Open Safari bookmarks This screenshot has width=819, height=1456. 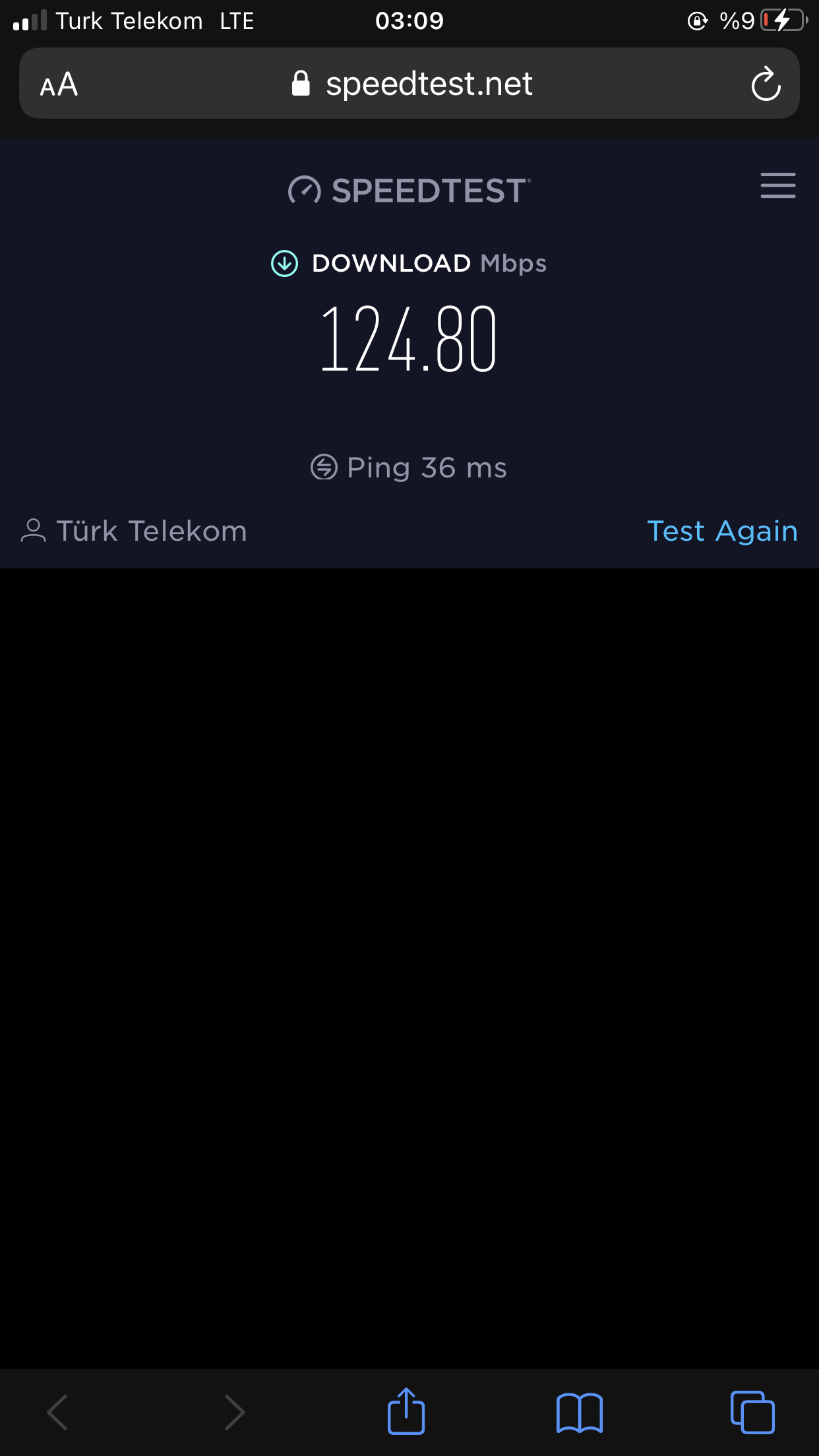point(580,1412)
